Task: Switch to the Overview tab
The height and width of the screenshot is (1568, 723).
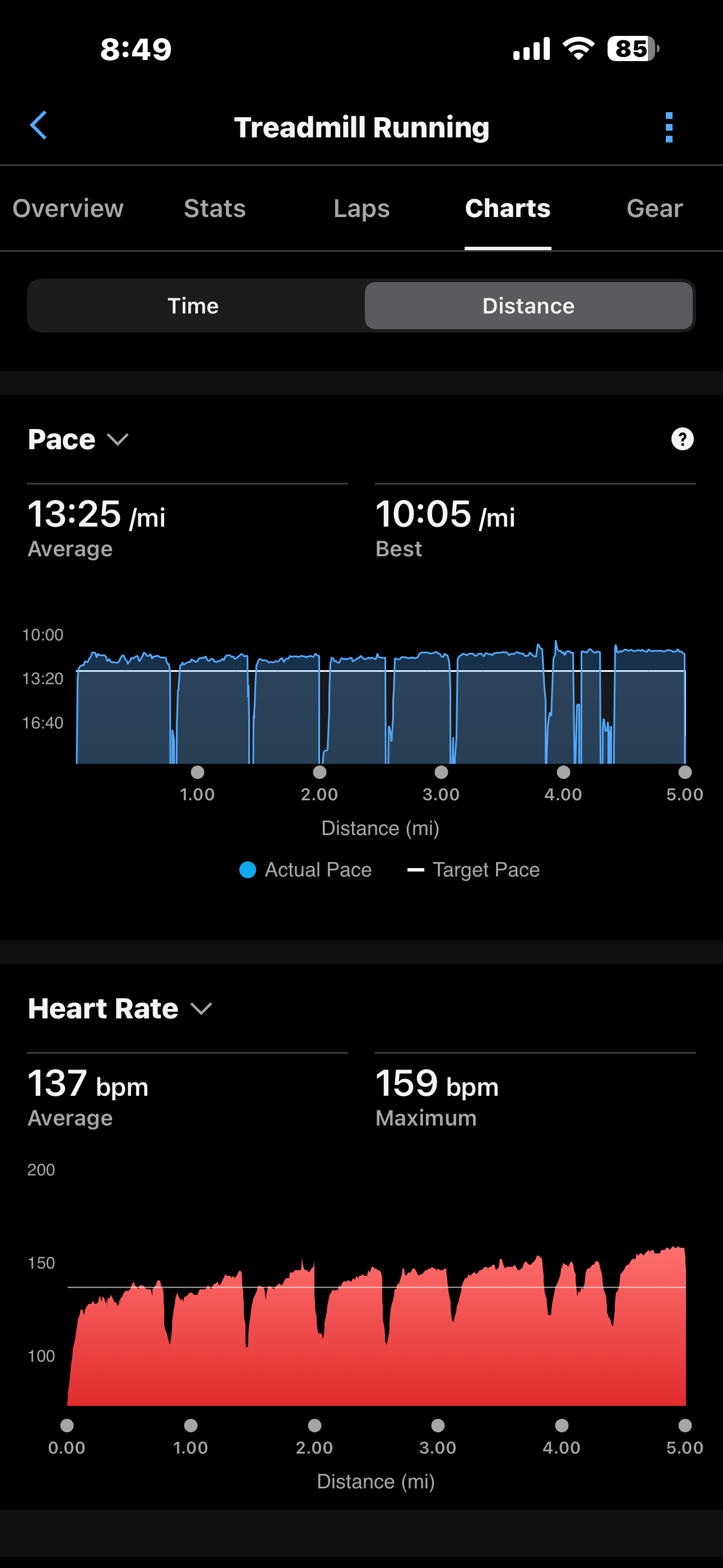Action: click(x=68, y=209)
